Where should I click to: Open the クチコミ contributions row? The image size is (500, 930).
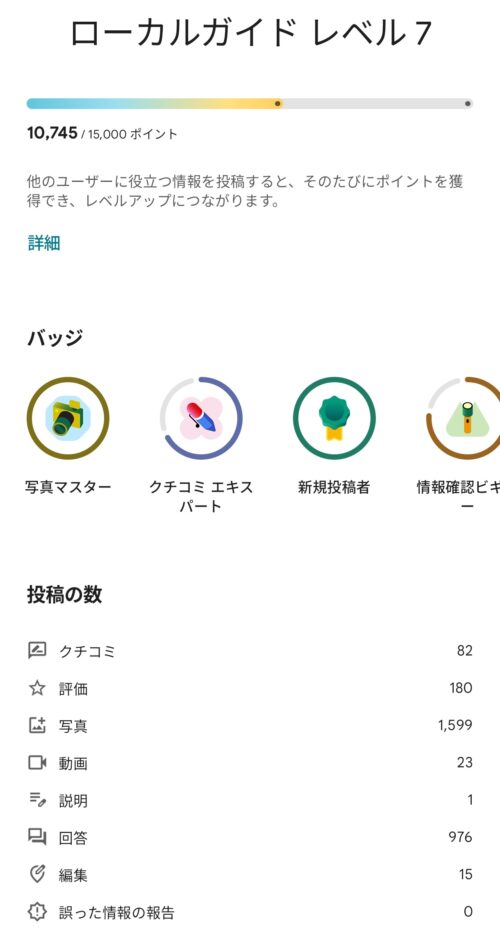(x=250, y=651)
